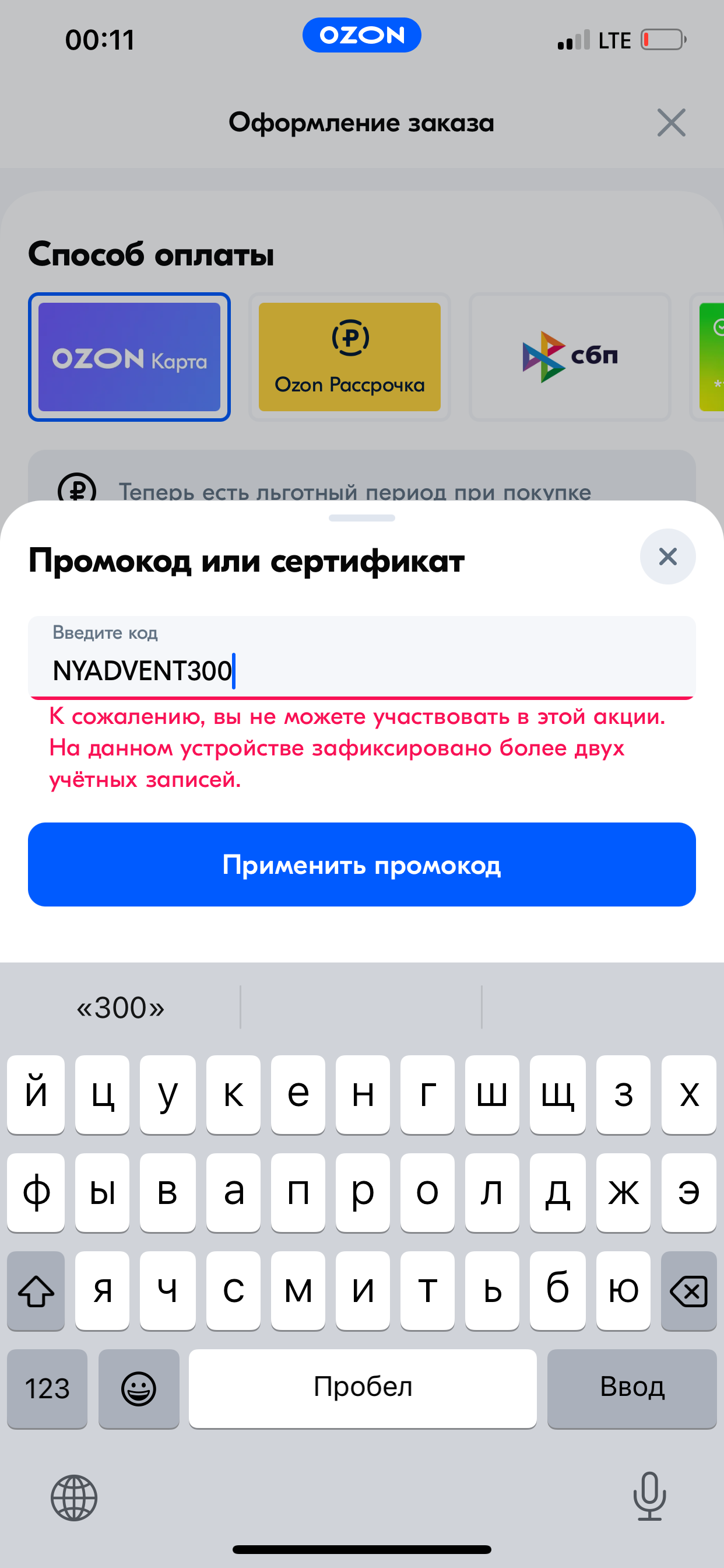Apply the promo code with Применить промокод
The width and height of the screenshot is (724, 1568).
tap(361, 864)
